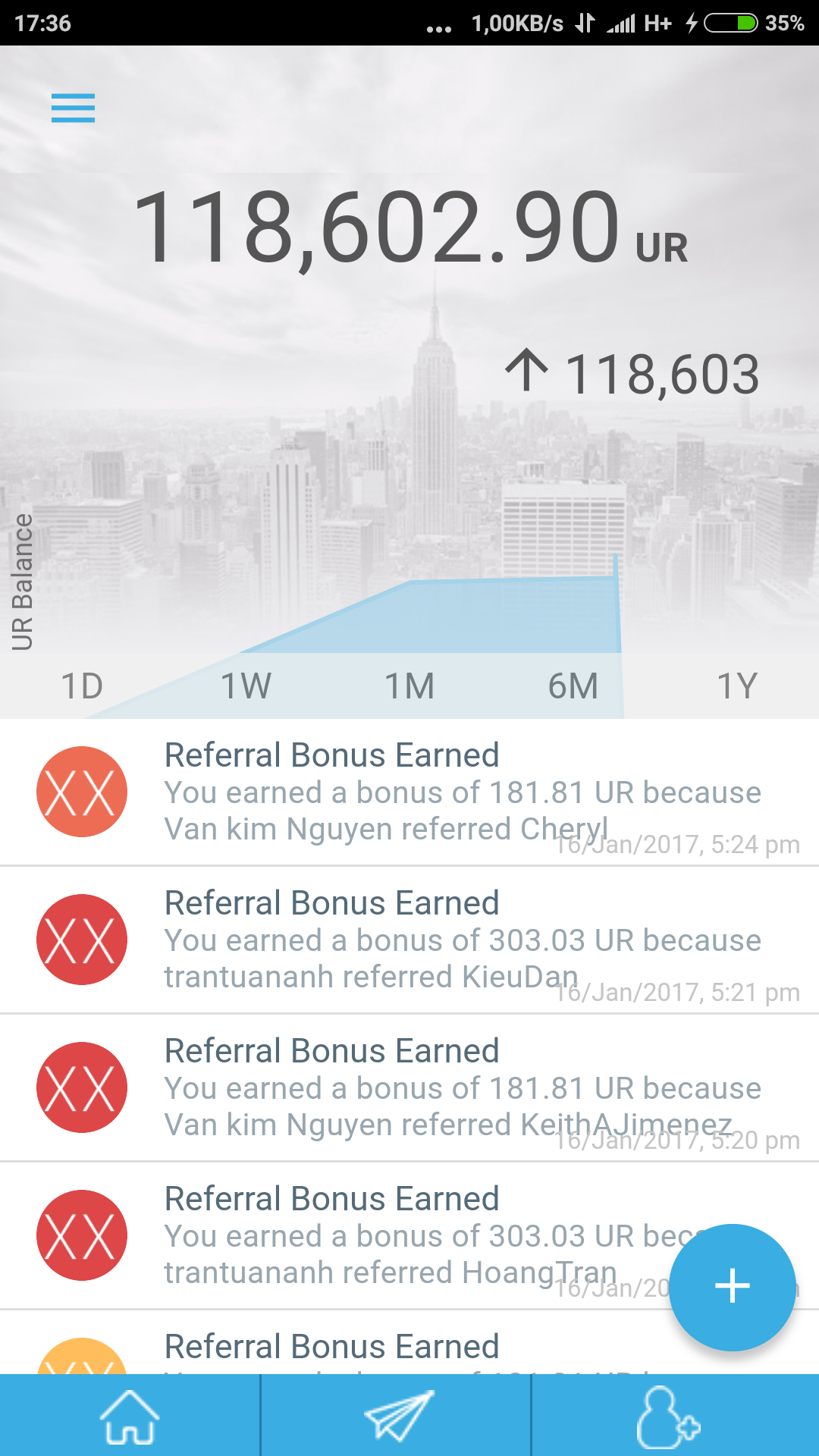Open the bonus entry for Cheryl referral
Viewport: 819px width, 1456px height.
tap(409, 792)
